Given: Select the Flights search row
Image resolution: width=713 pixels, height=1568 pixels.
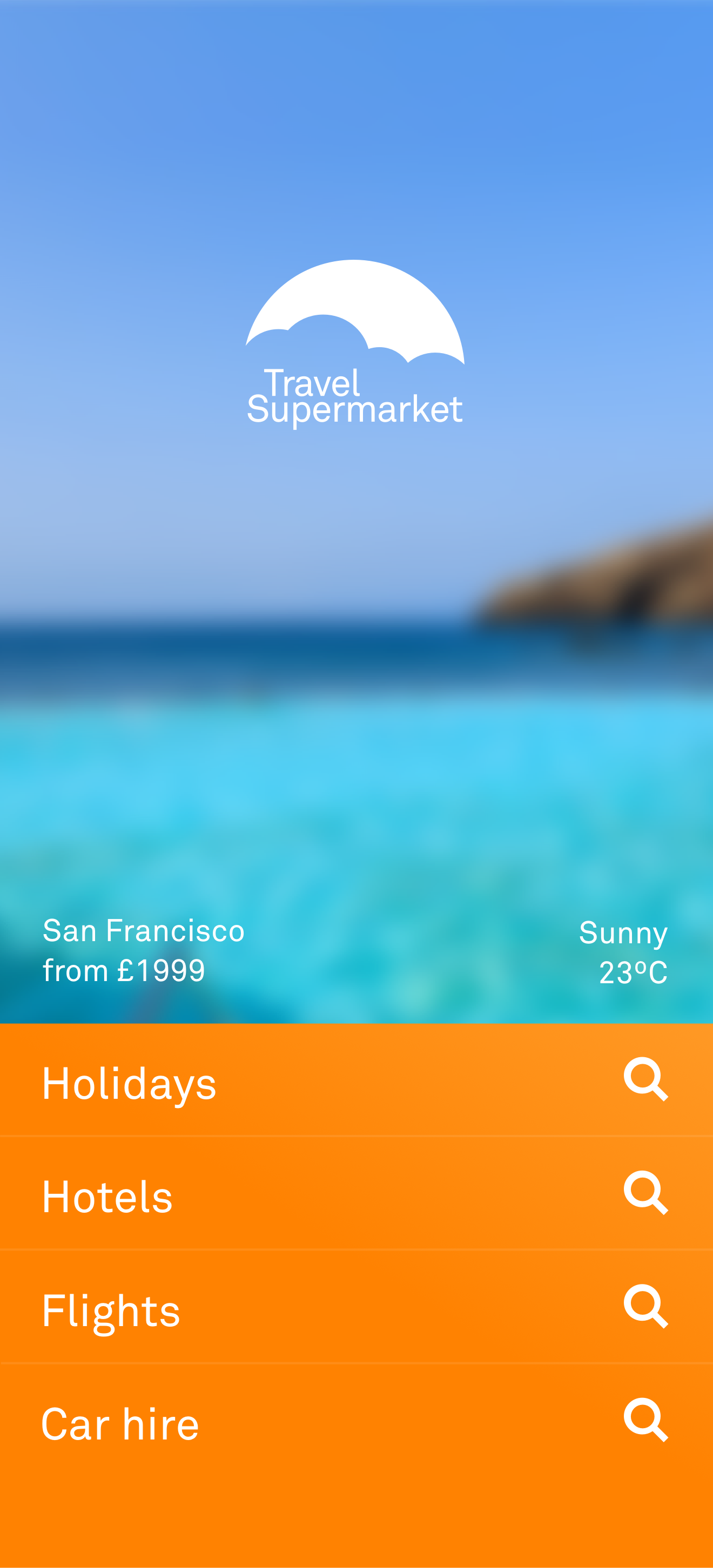Looking at the screenshot, I should (356, 1306).
